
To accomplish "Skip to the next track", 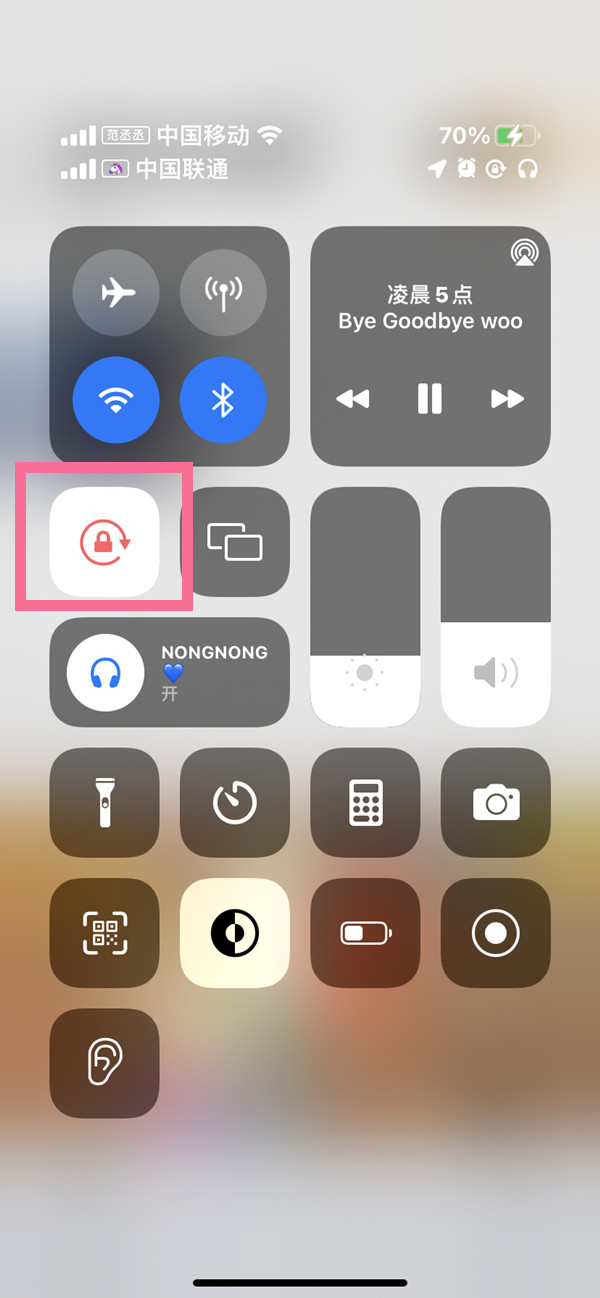I will (x=507, y=399).
